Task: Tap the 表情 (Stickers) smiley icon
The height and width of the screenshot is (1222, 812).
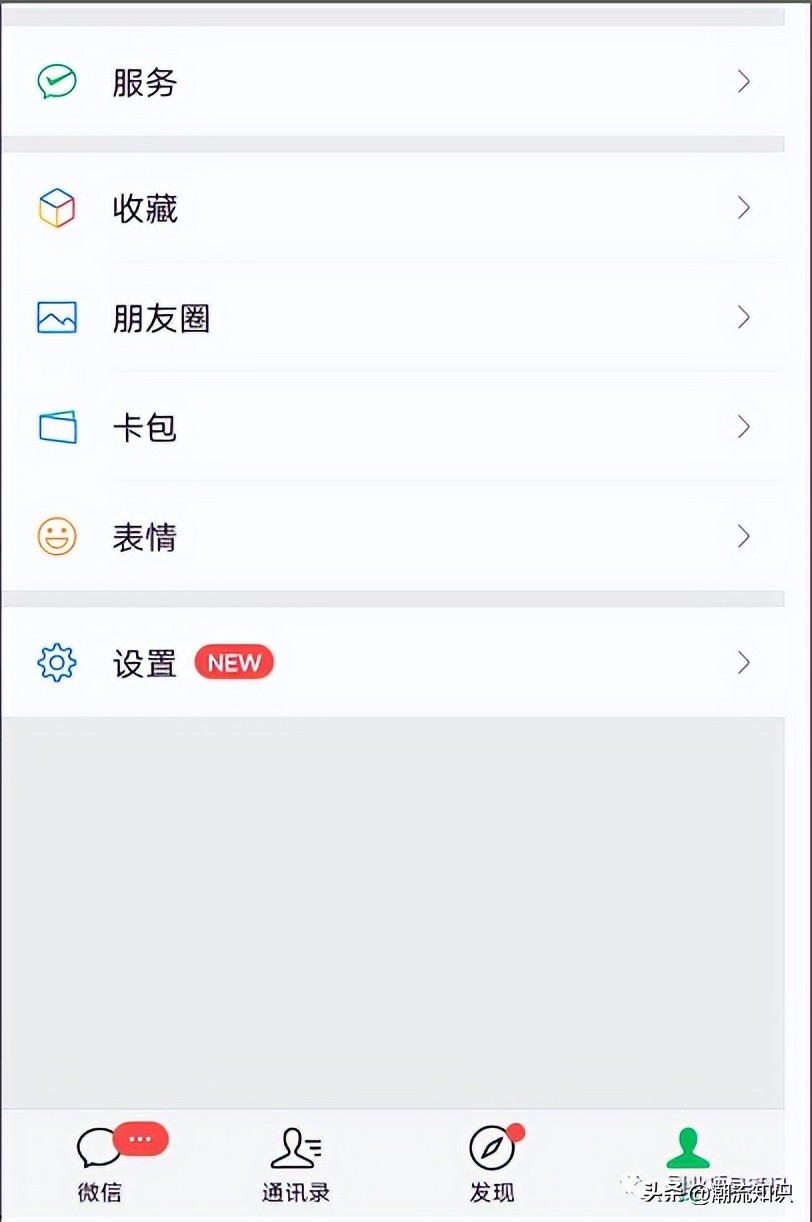Action: [56, 537]
